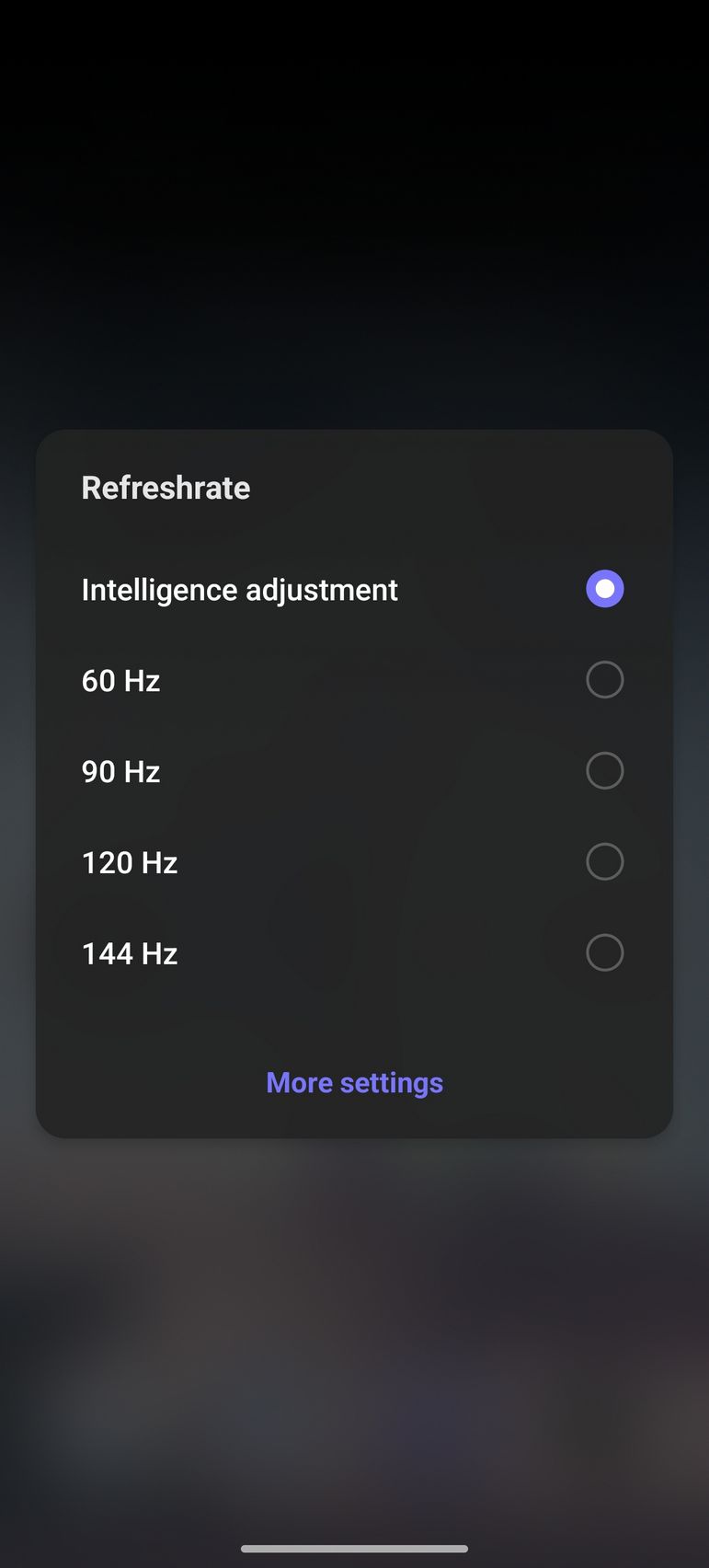709x1568 pixels.
Task: Set refresh rate to 90 Hz
Action: pyautogui.click(x=604, y=771)
